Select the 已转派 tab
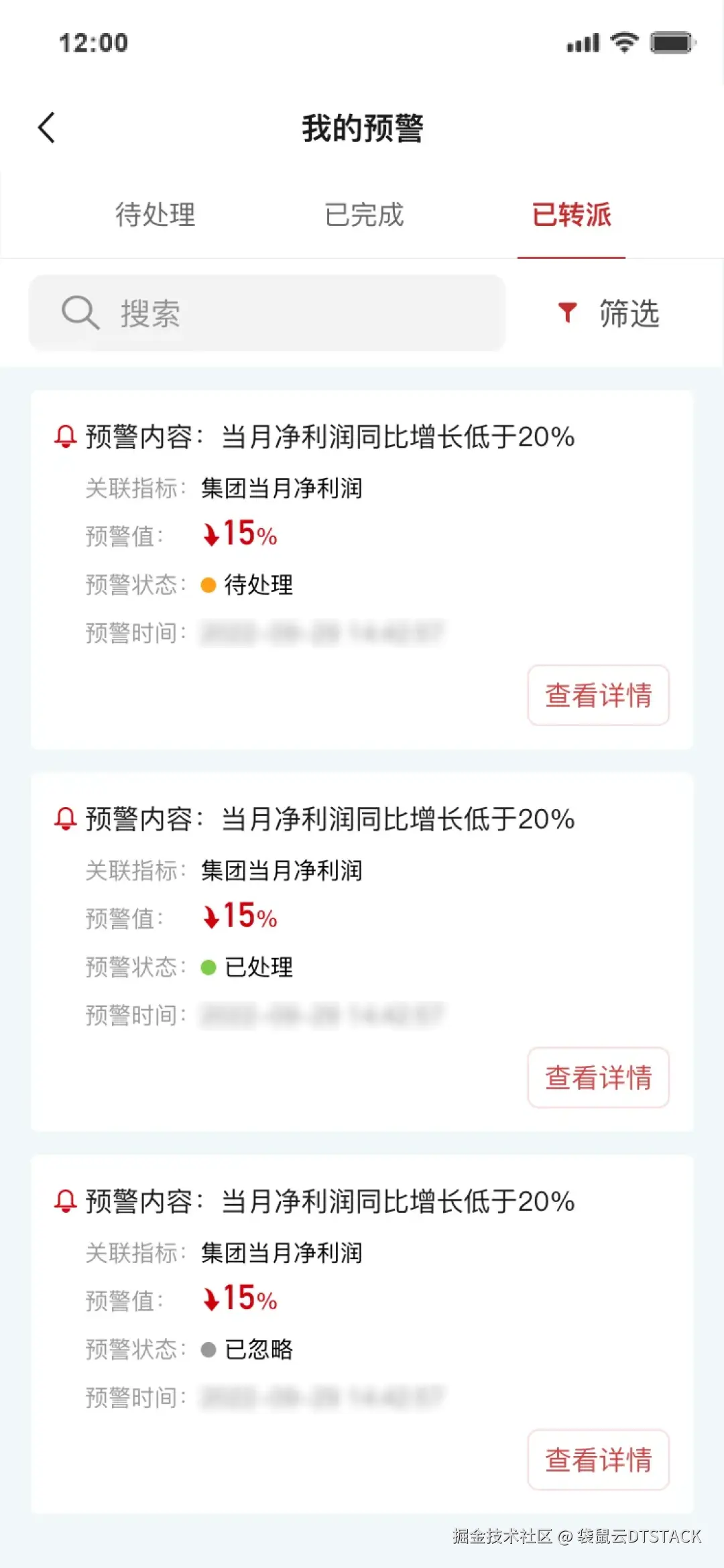The width and height of the screenshot is (724, 1568). (x=571, y=215)
